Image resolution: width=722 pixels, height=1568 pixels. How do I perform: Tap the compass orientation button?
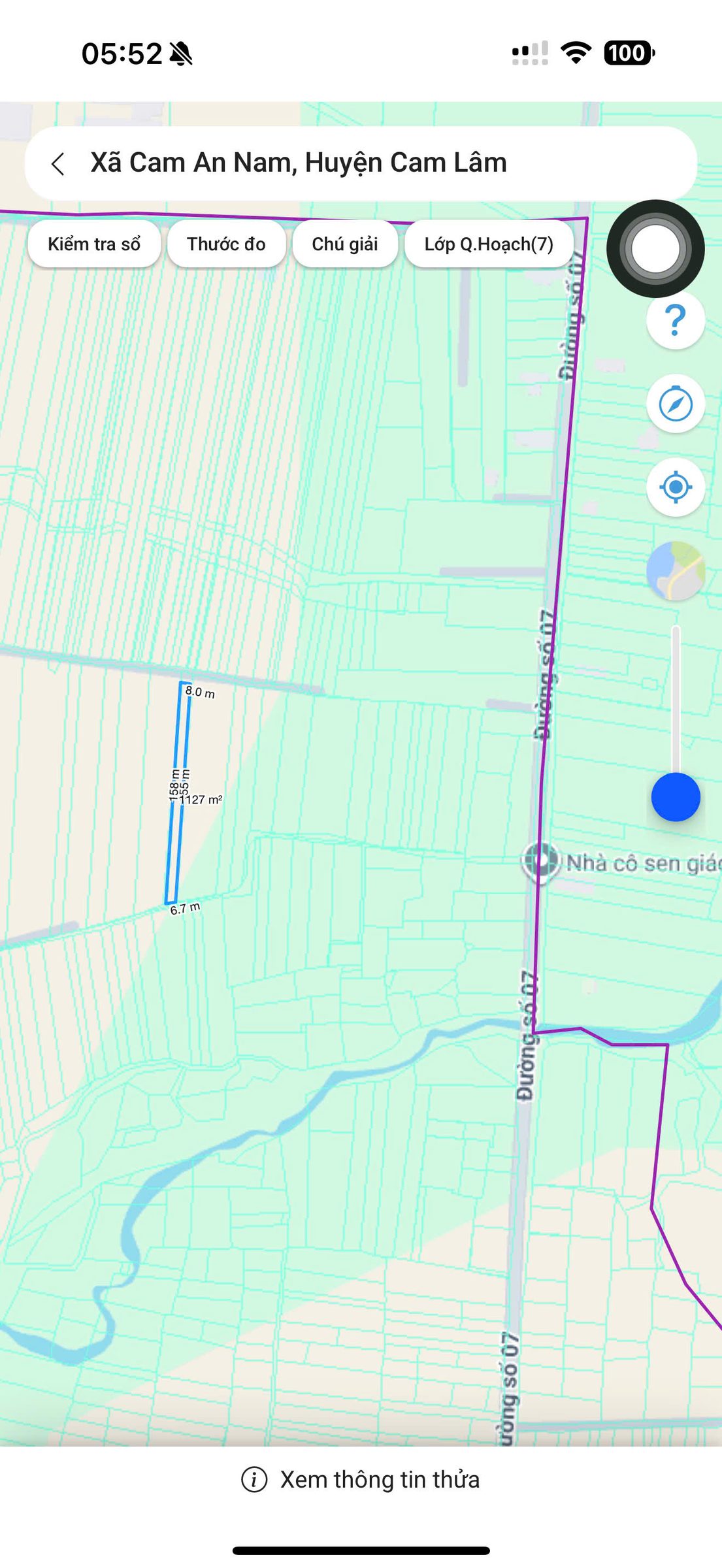tap(676, 404)
